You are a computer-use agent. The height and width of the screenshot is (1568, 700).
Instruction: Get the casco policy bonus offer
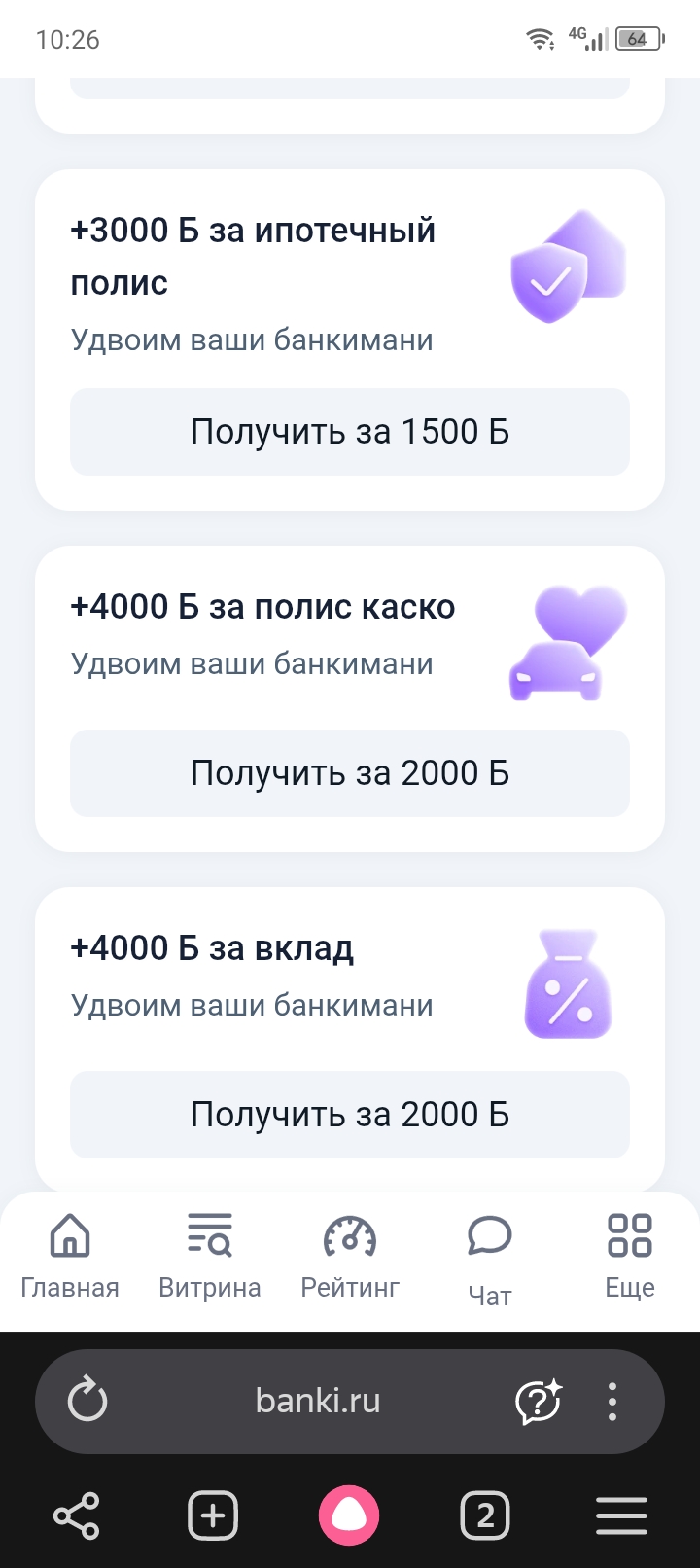click(350, 773)
